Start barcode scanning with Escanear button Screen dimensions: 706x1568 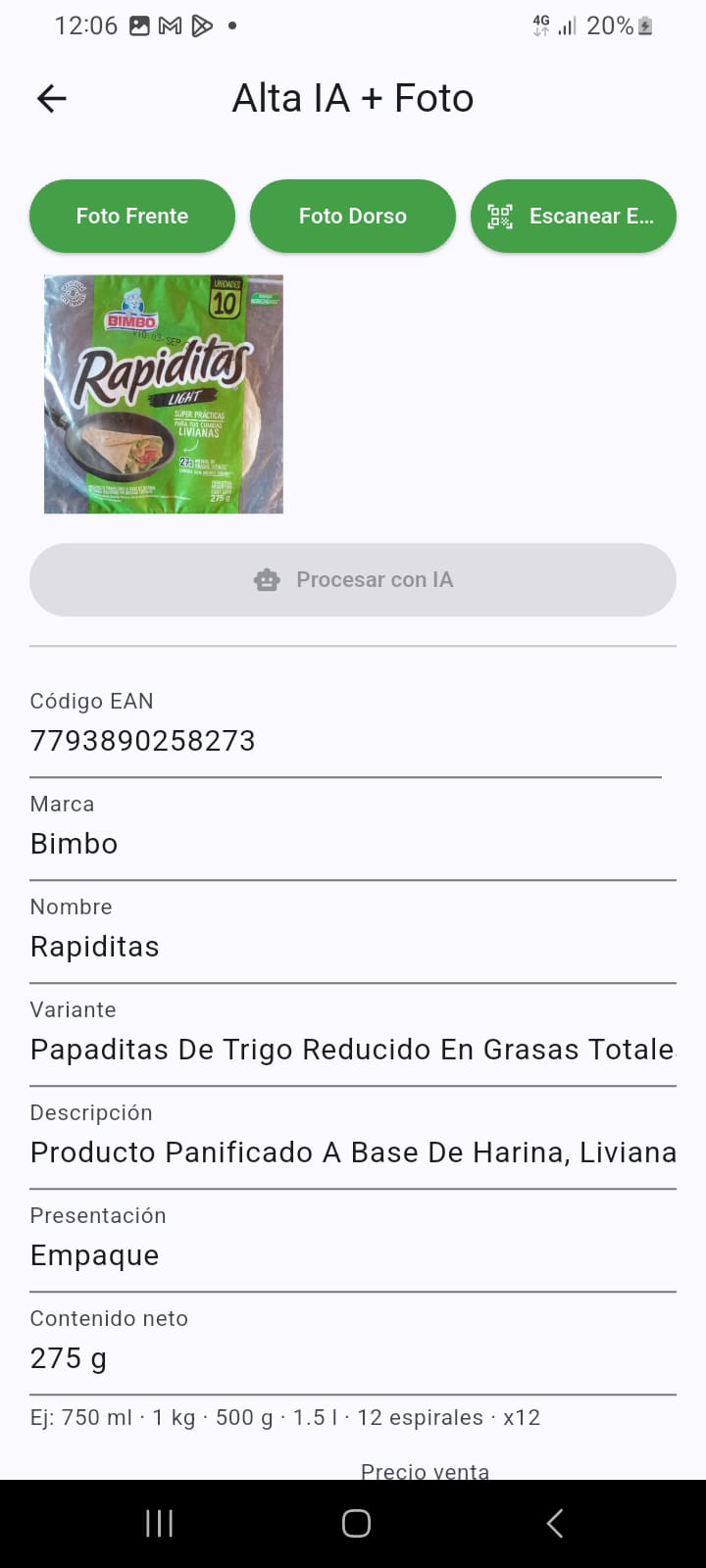[574, 216]
